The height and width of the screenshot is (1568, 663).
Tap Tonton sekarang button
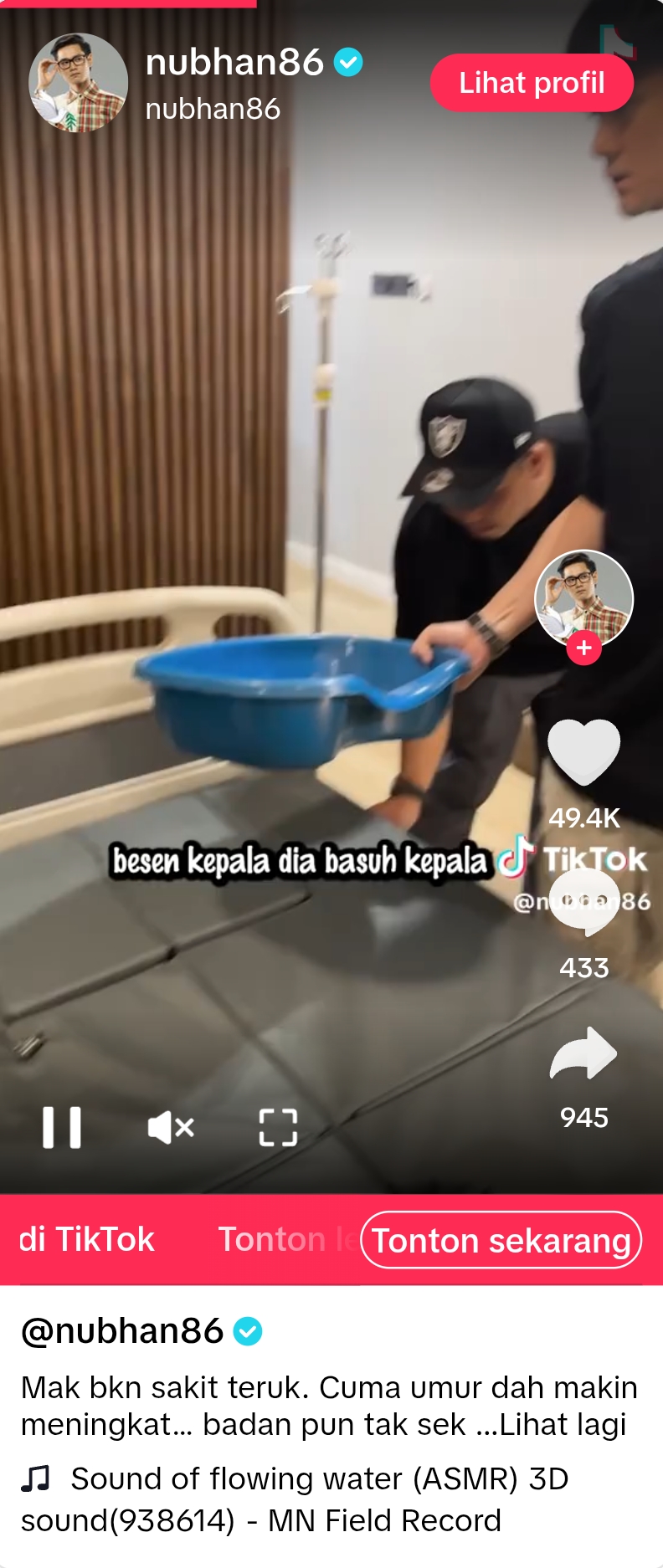(x=501, y=1240)
